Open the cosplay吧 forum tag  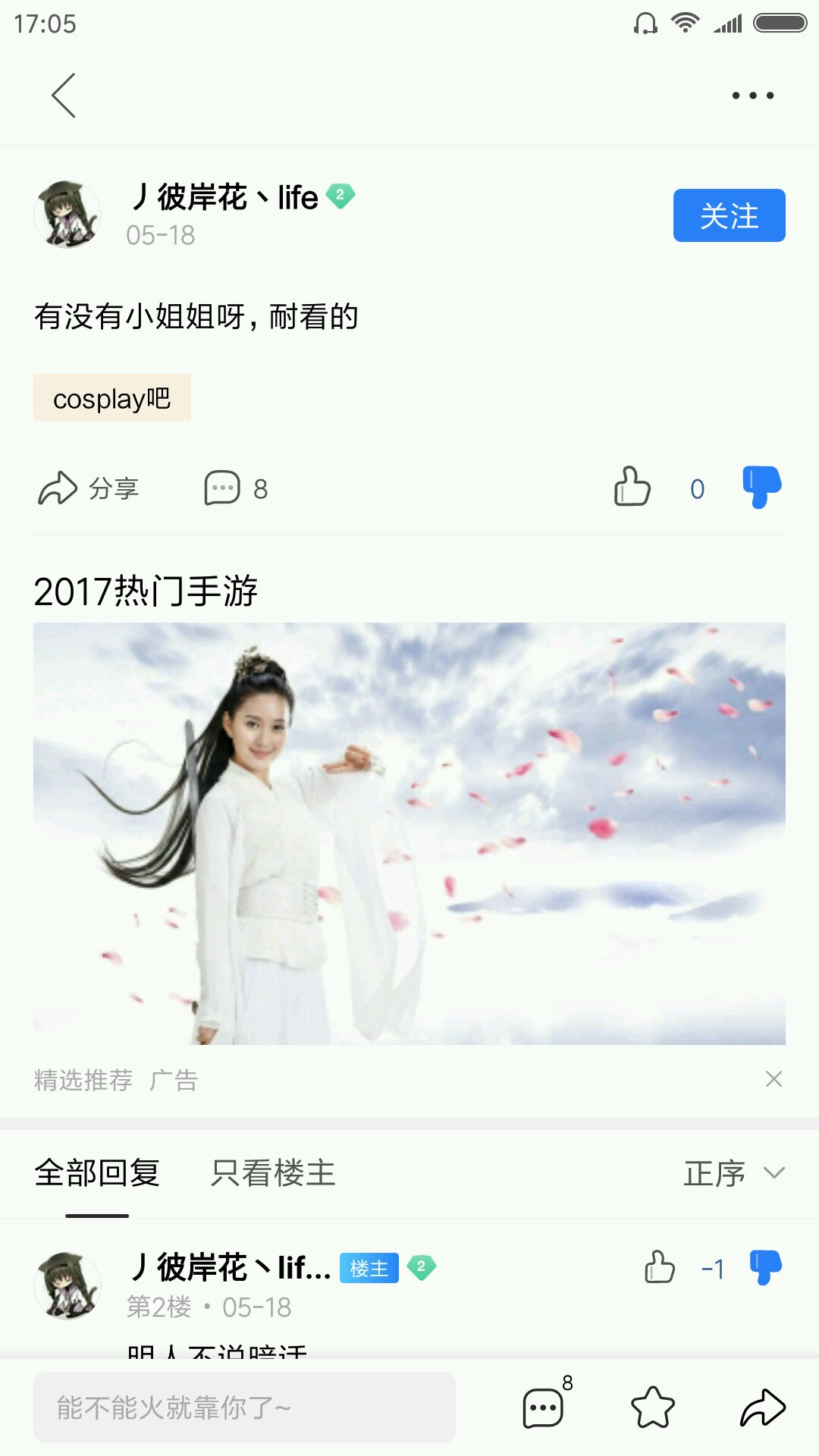pyautogui.click(x=112, y=397)
